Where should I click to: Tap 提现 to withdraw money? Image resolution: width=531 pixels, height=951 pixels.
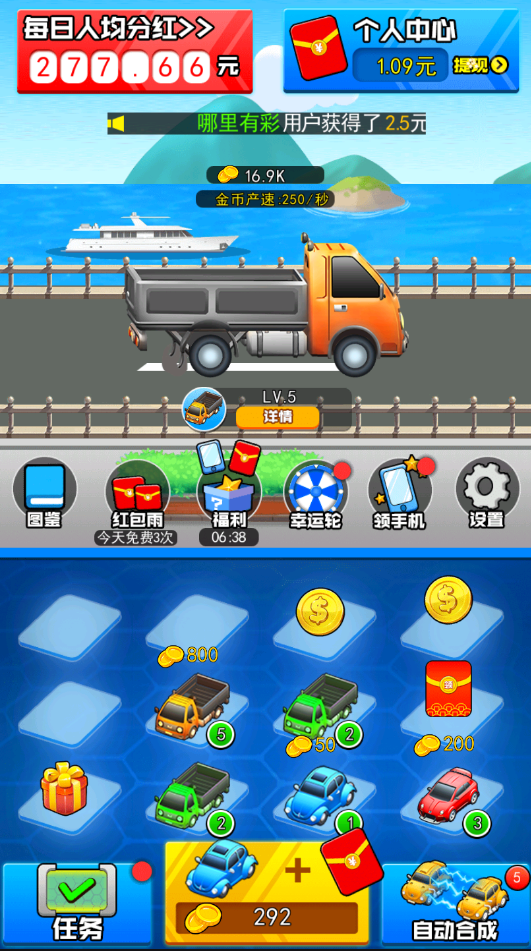point(480,65)
